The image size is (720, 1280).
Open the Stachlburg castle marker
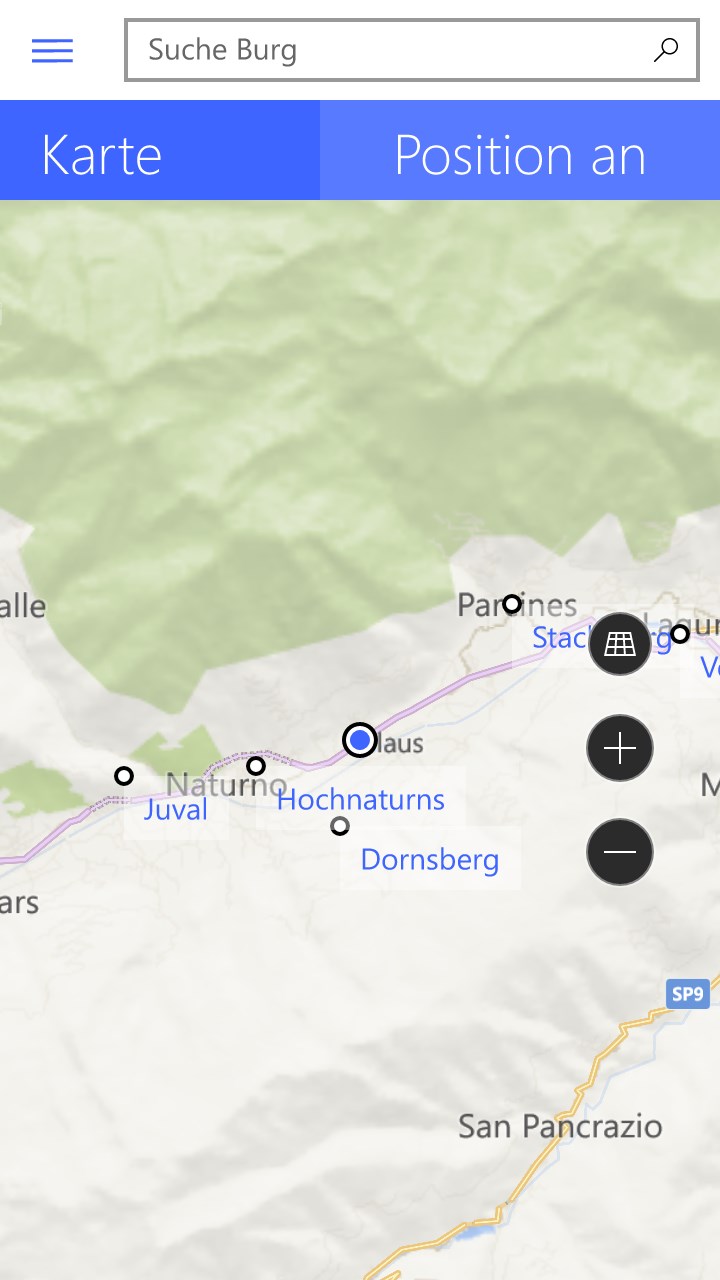[512, 604]
